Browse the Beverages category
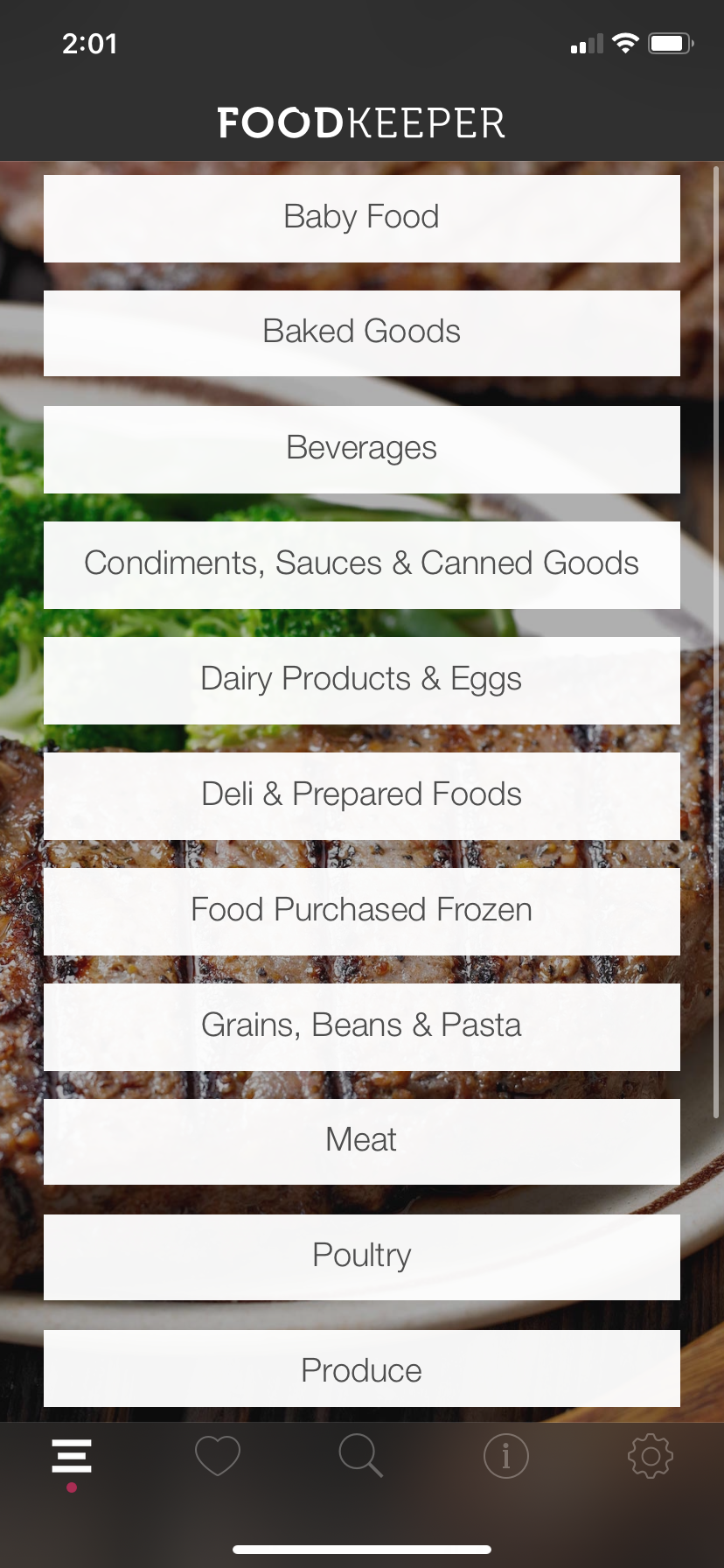The height and width of the screenshot is (1568, 724). coord(361,449)
